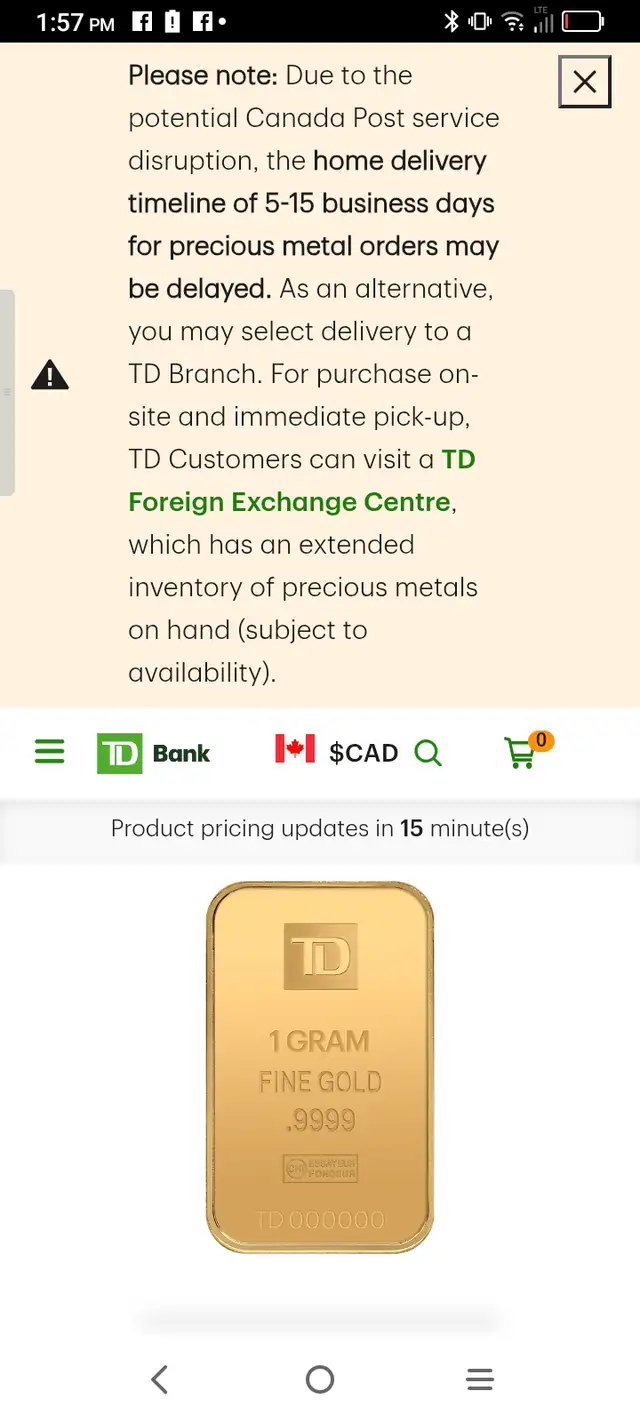
Task: Dismiss the Canada Post delivery notice
Action: (x=585, y=81)
